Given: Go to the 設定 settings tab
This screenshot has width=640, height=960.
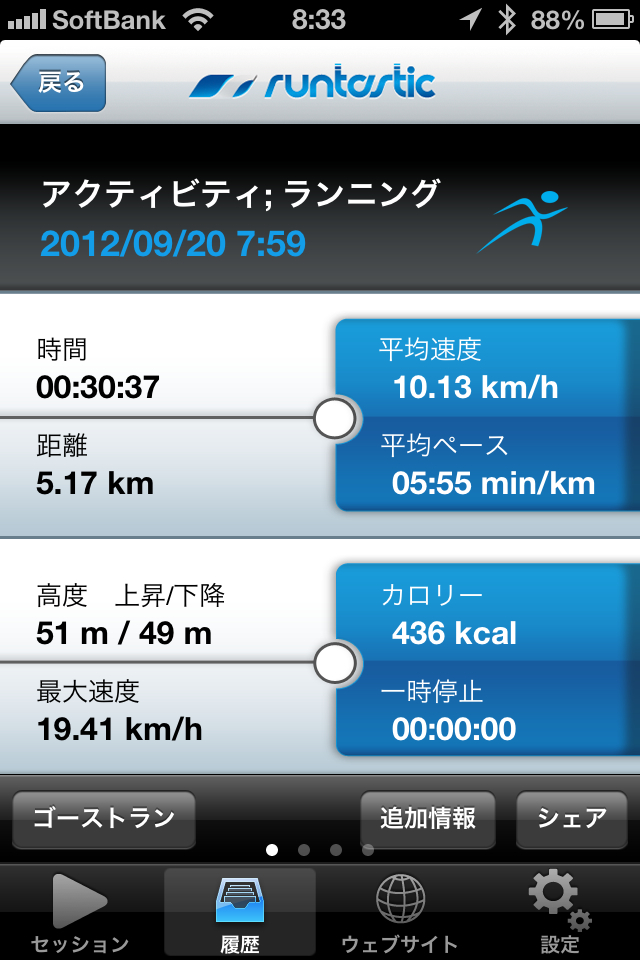Looking at the screenshot, I should (560, 912).
